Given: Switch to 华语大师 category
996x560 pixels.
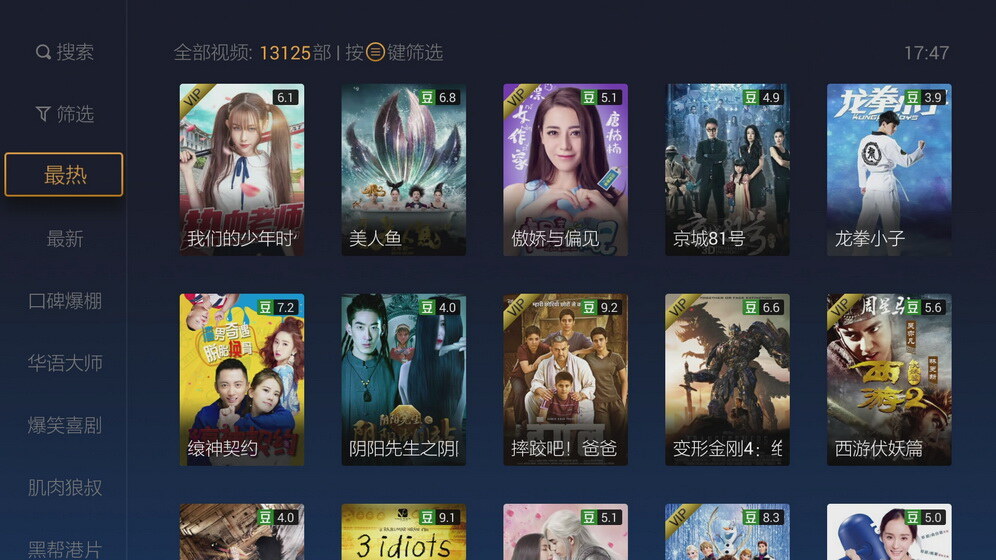Looking at the screenshot, I should 65,363.
